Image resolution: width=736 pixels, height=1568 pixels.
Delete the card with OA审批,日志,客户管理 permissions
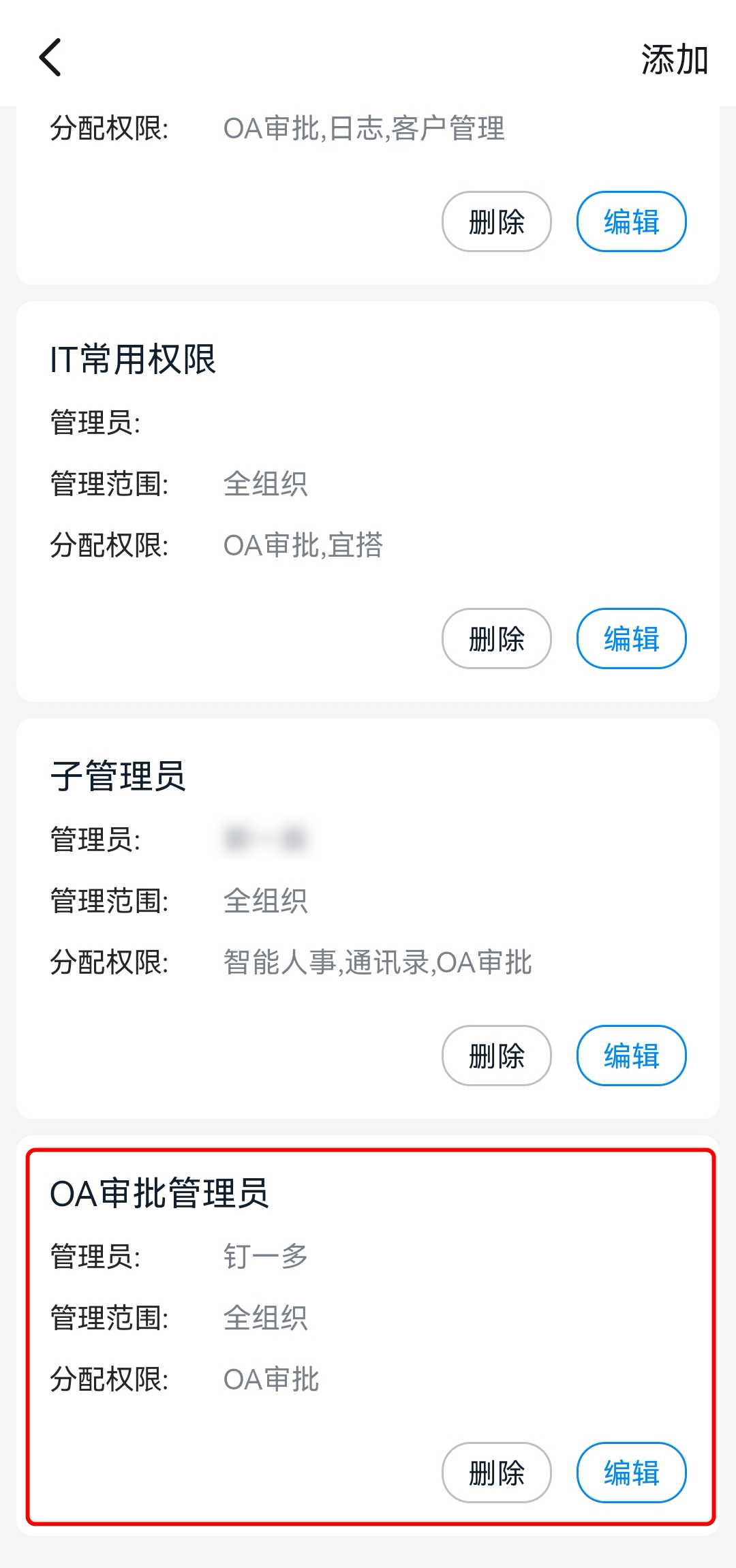tap(497, 221)
